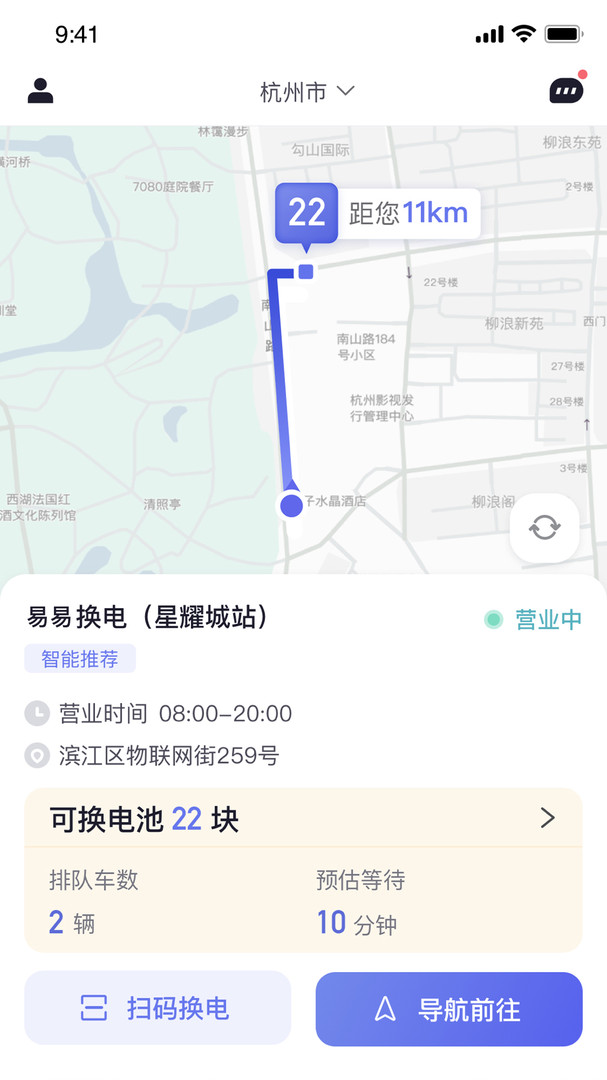Open the user profile icon

[x=40, y=91]
